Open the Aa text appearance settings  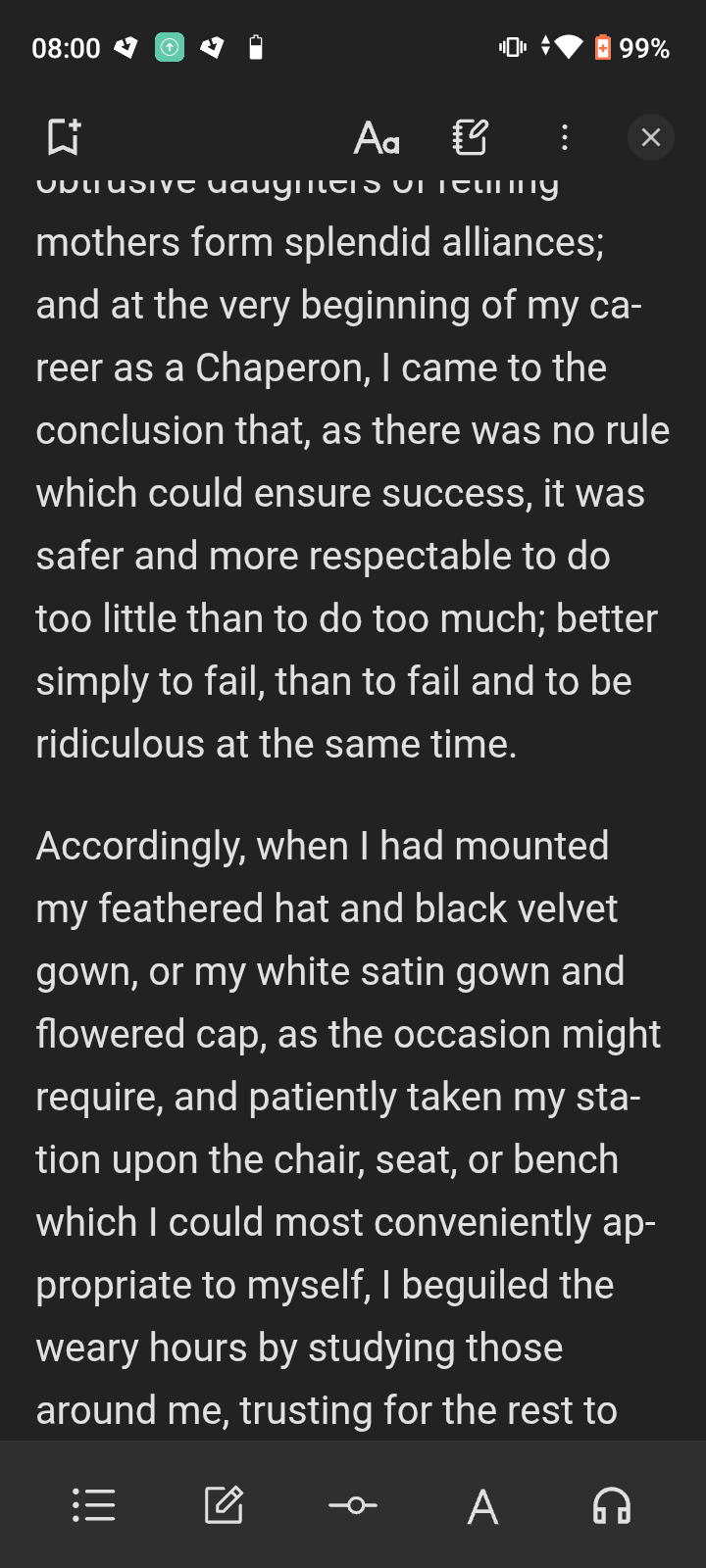[377, 137]
